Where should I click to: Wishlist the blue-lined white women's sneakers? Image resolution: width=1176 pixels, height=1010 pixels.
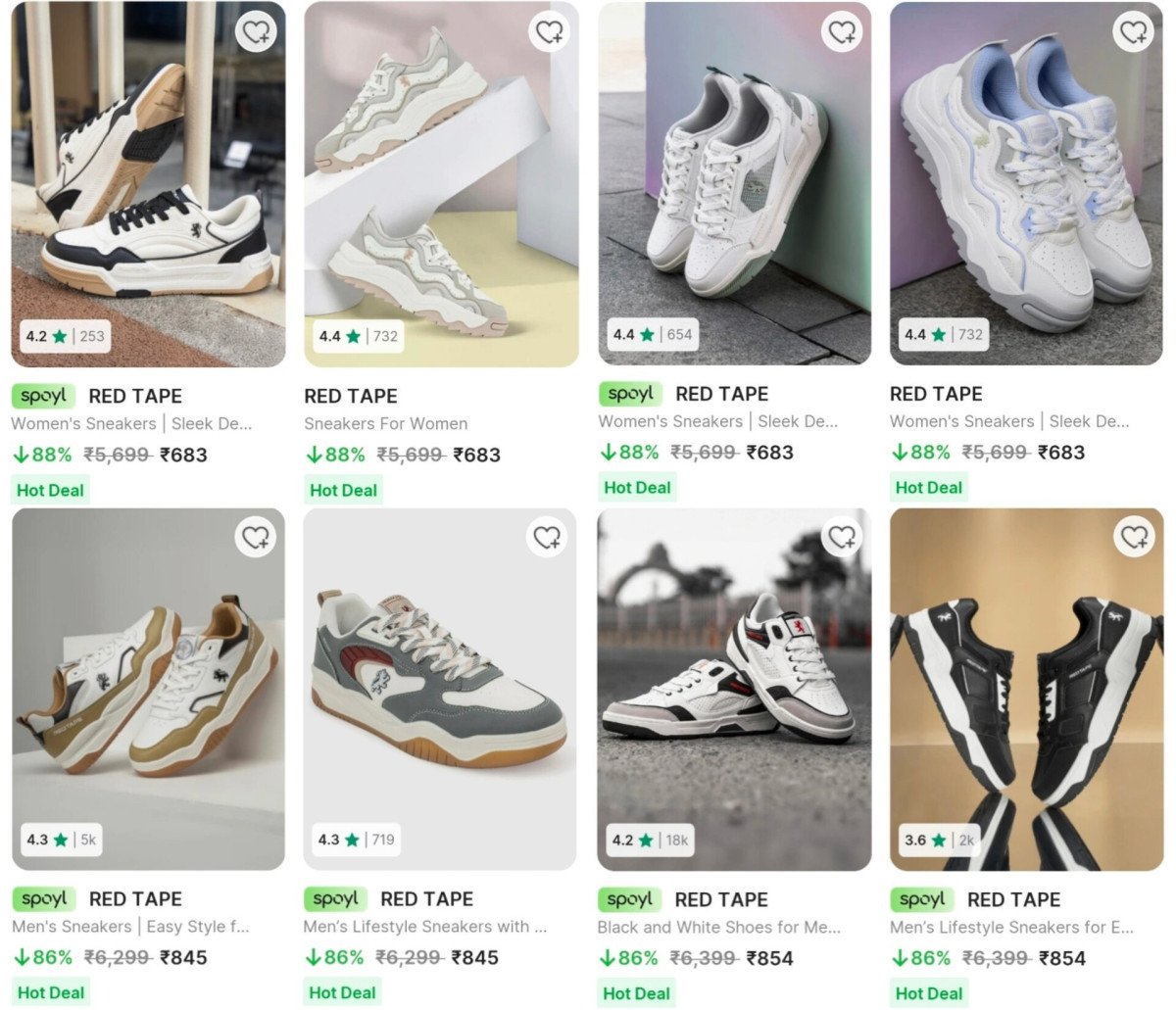(1134, 33)
